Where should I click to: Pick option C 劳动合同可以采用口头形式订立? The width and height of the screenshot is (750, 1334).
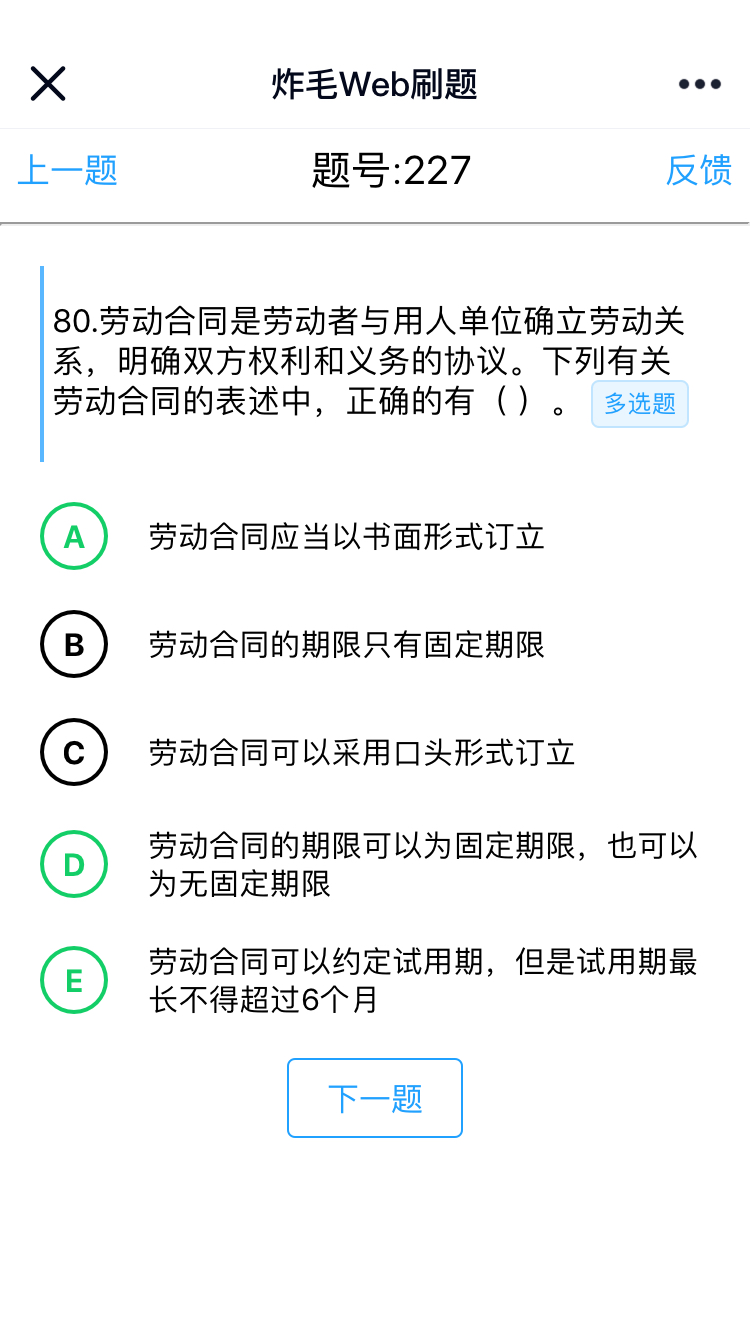click(74, 752)
